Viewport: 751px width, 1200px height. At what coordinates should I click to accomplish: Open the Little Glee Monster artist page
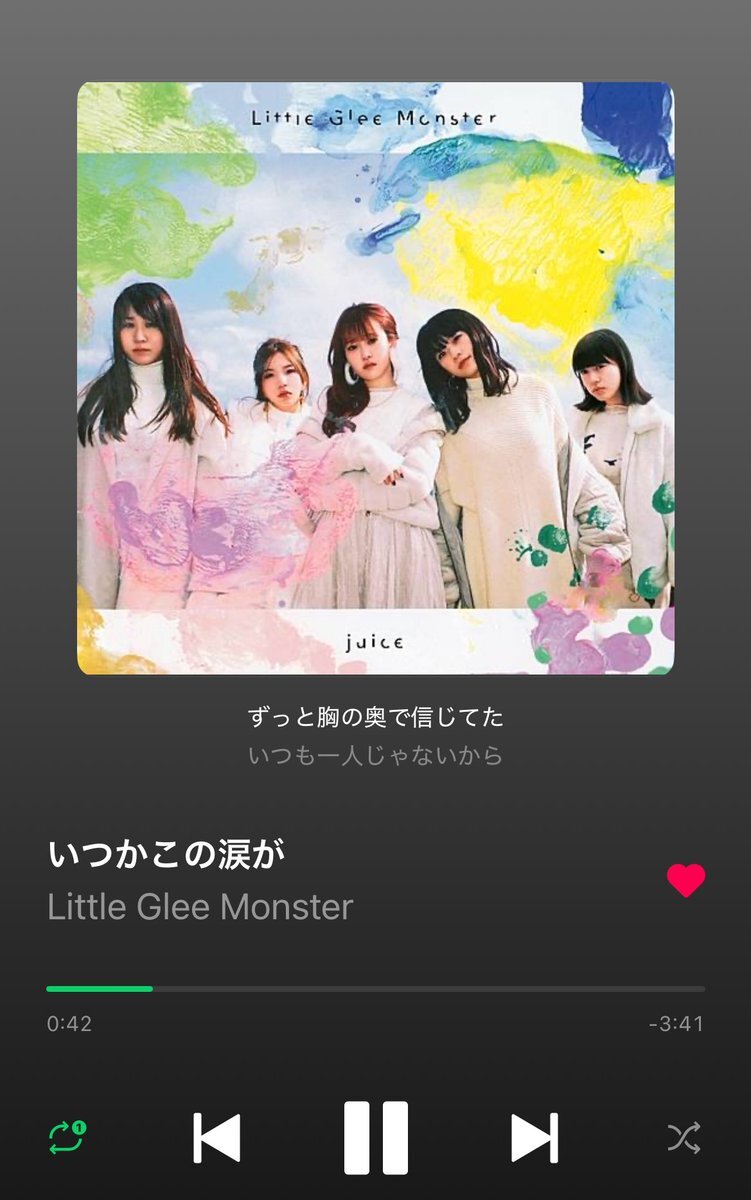point(200,907)
